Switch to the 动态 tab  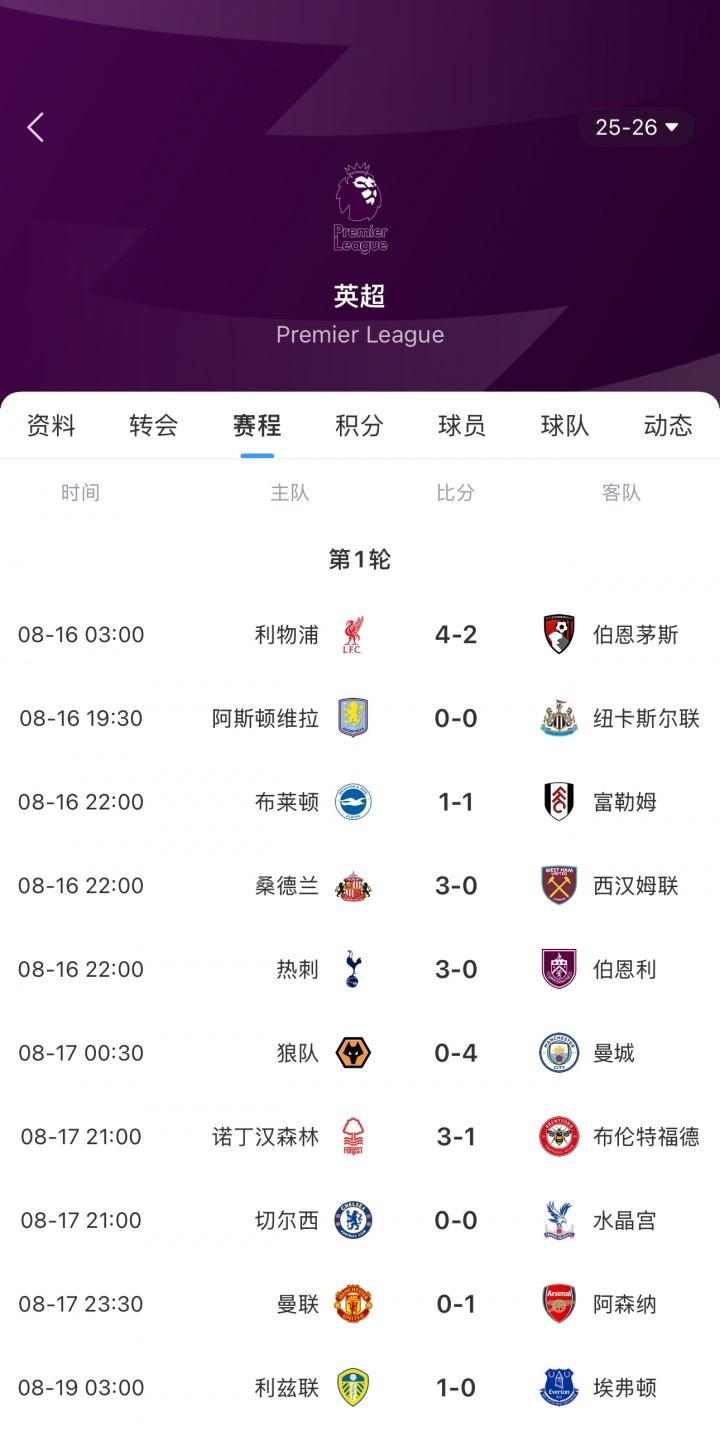click(668, 425)
